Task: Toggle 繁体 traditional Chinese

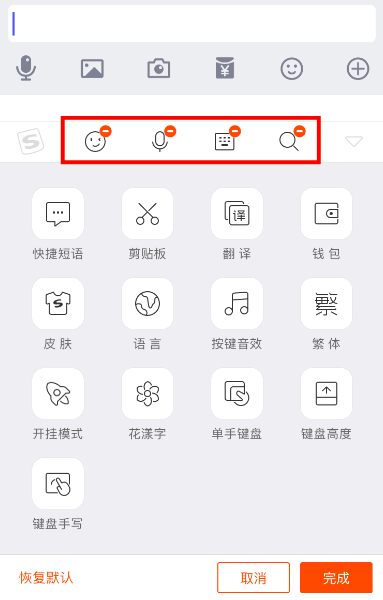Action: click(x=326, y=314)
